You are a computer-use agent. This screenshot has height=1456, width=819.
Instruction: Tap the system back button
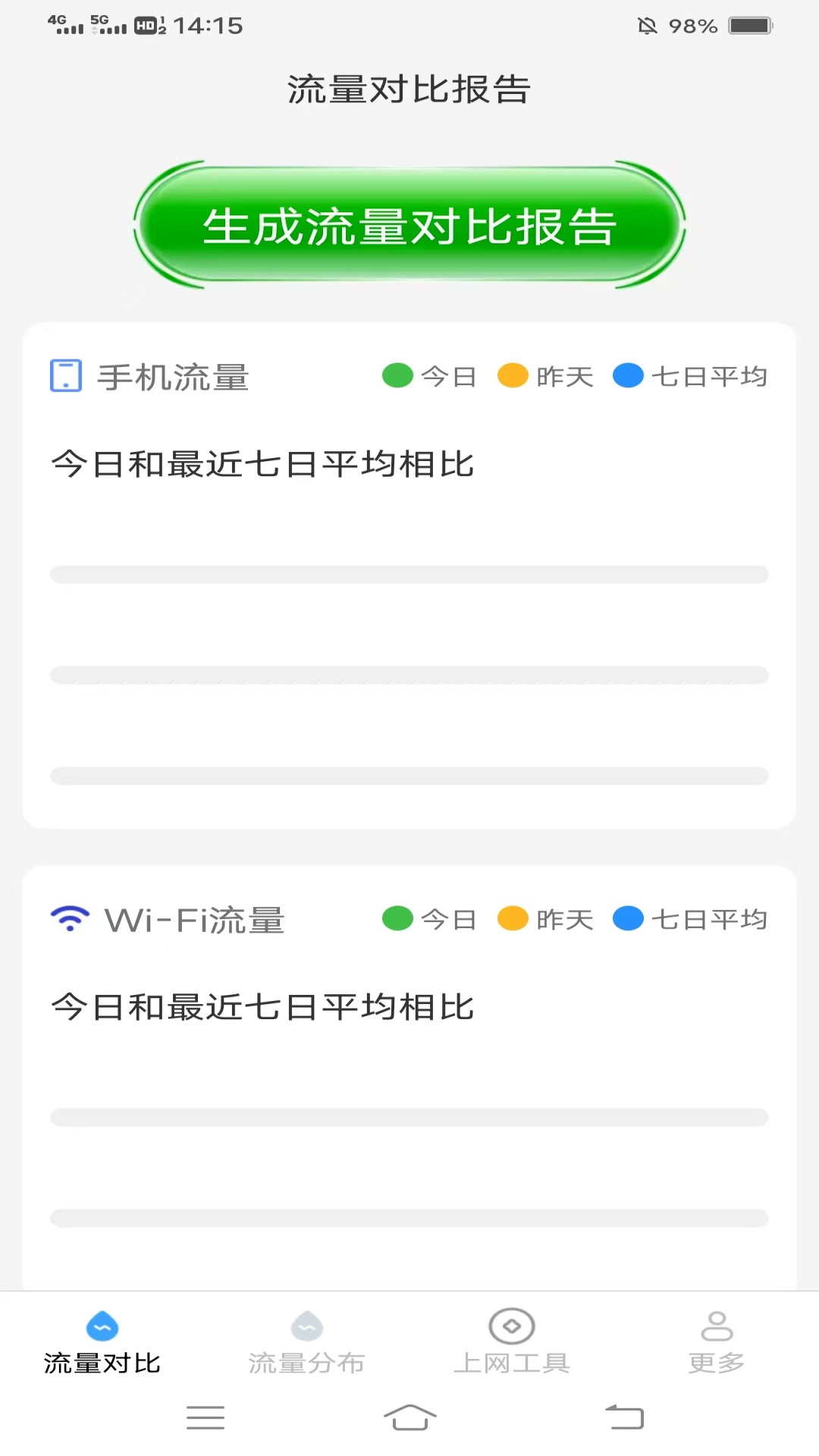point(624,1417)
